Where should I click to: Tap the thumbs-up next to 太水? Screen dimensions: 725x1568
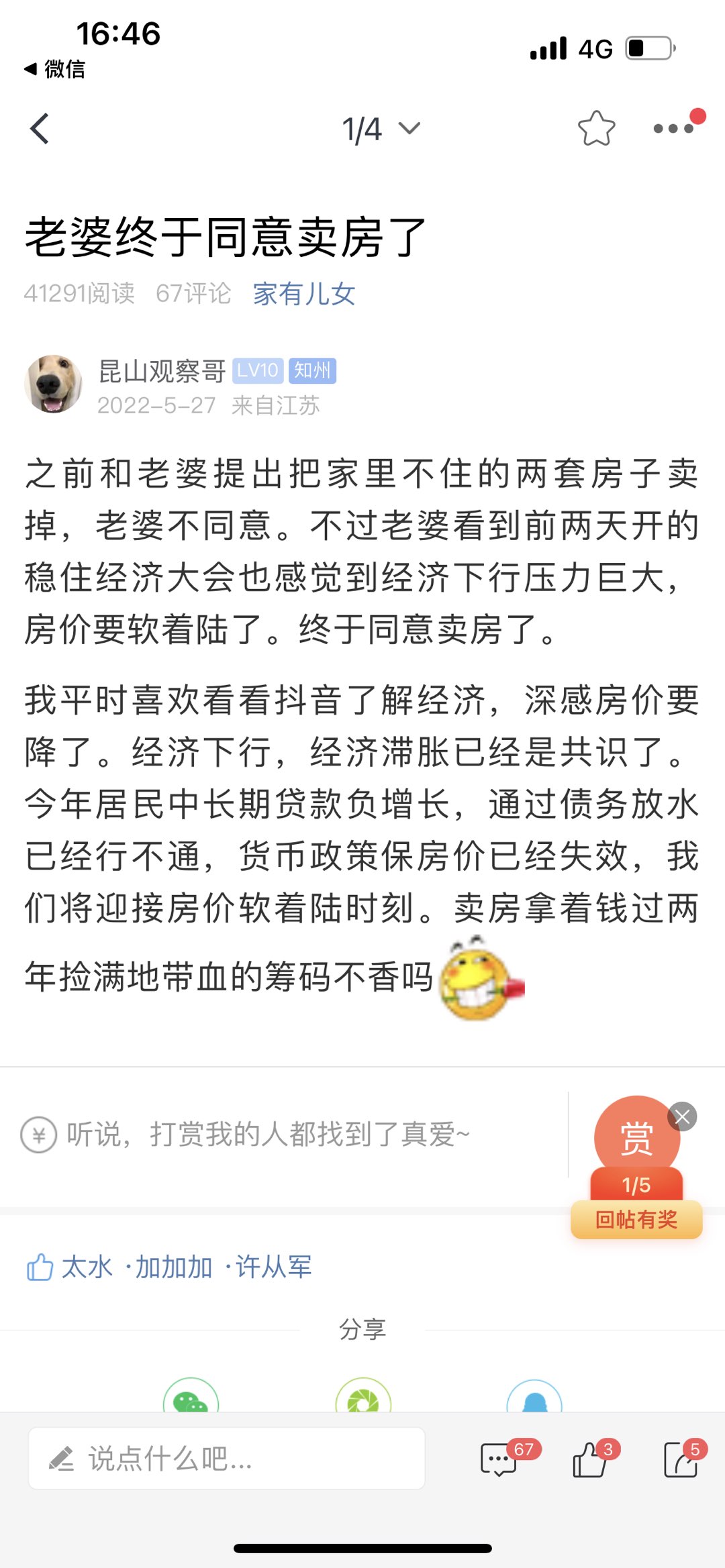point(40,1267)
